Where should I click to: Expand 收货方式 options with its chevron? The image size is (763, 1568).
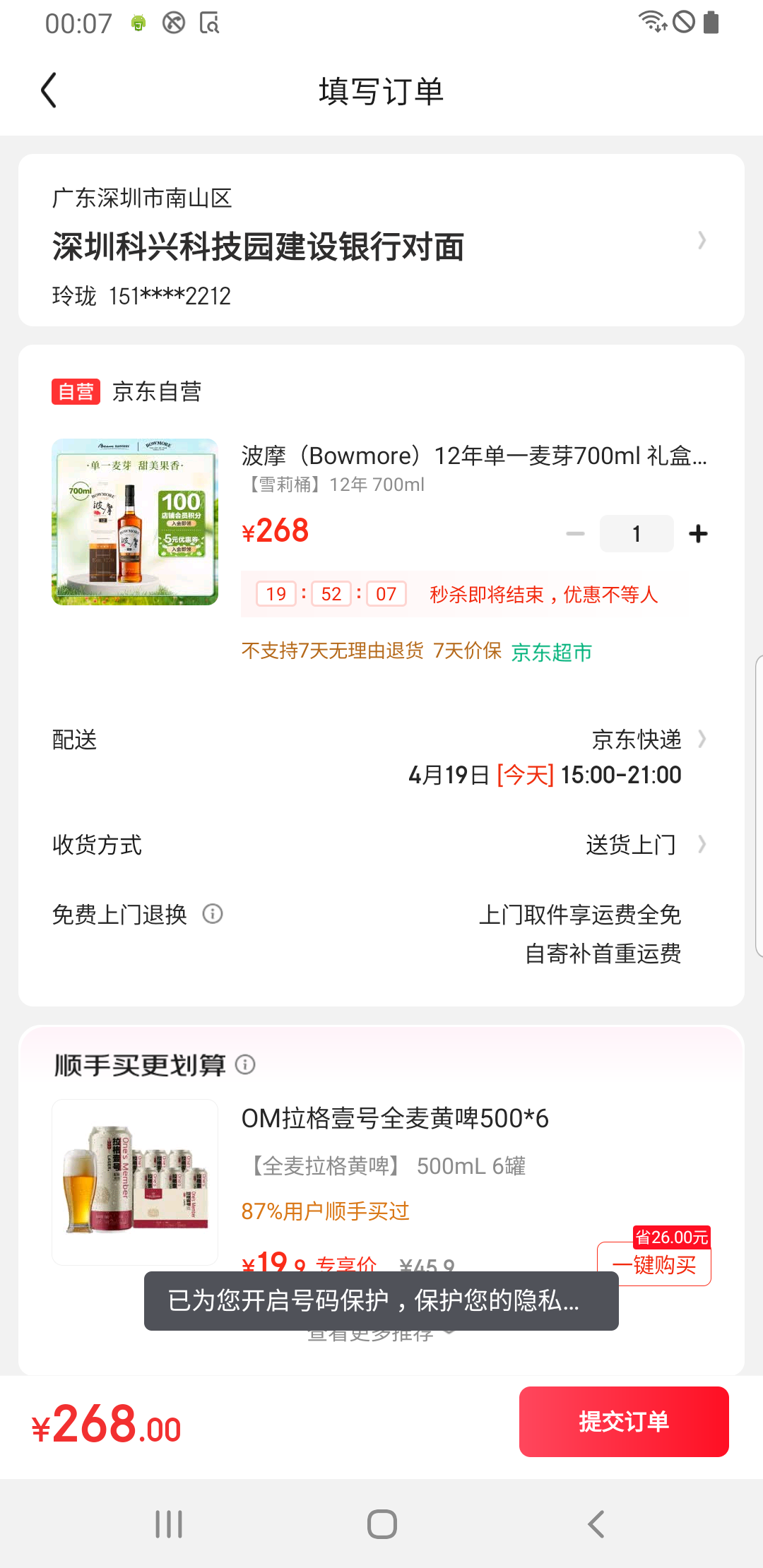coord(702,845)
